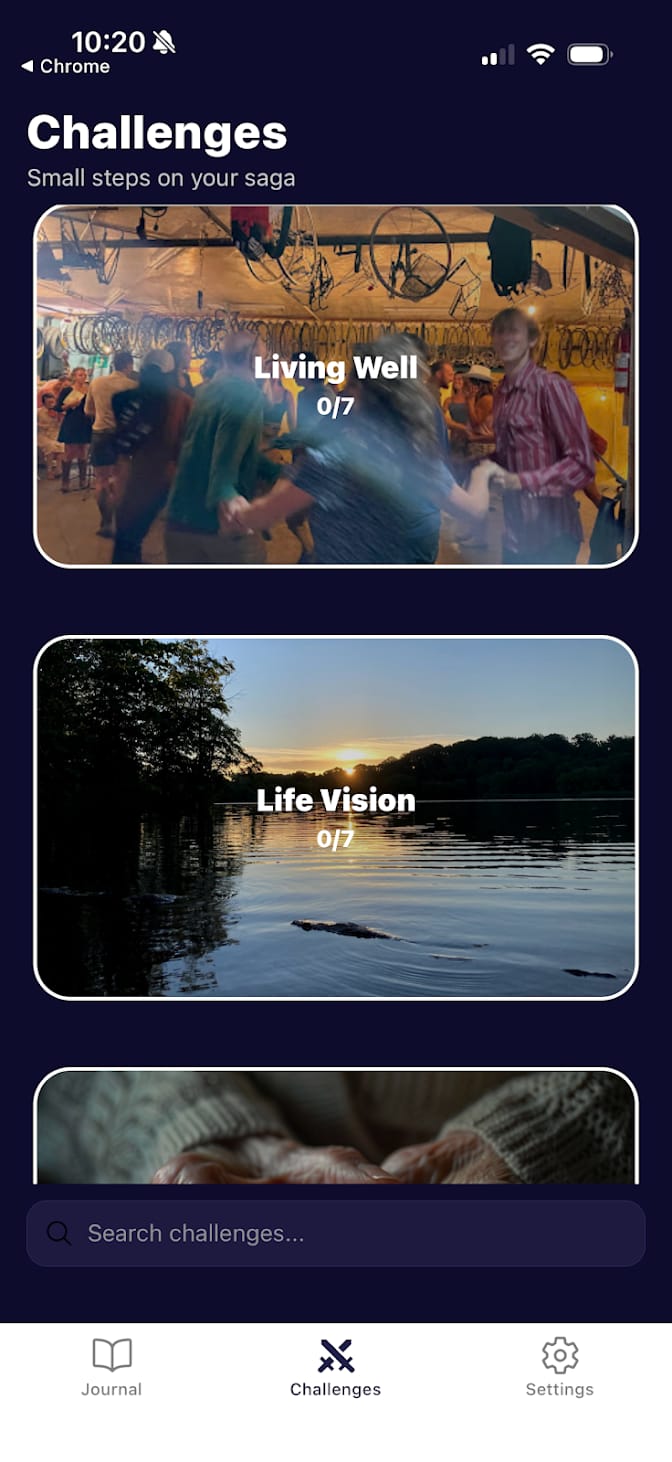Return to Chrome via back link

tap(65, 66)
